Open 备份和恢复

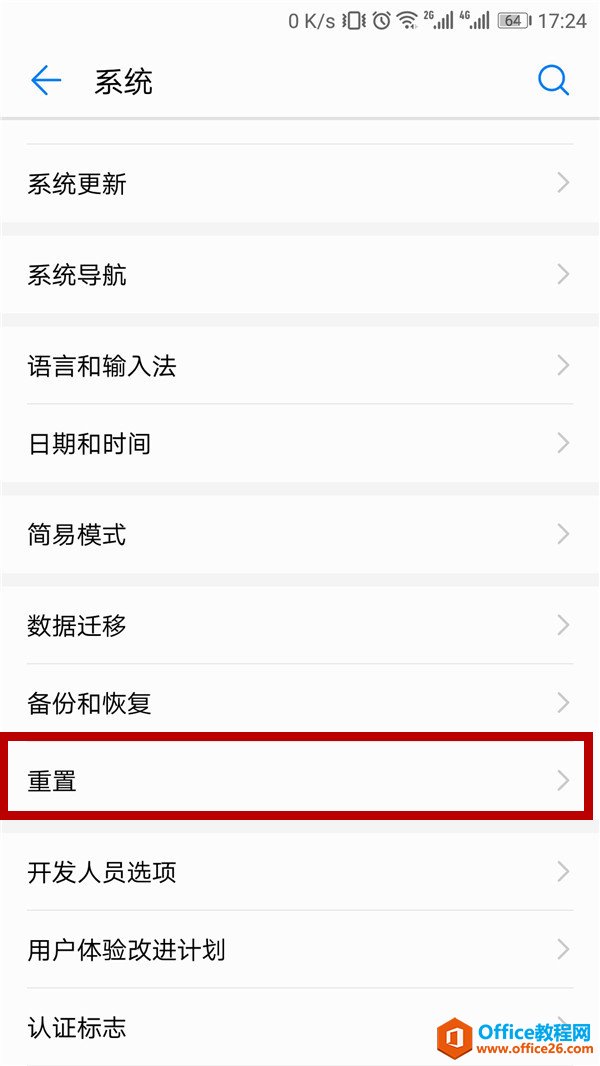(x=300, y=703)
